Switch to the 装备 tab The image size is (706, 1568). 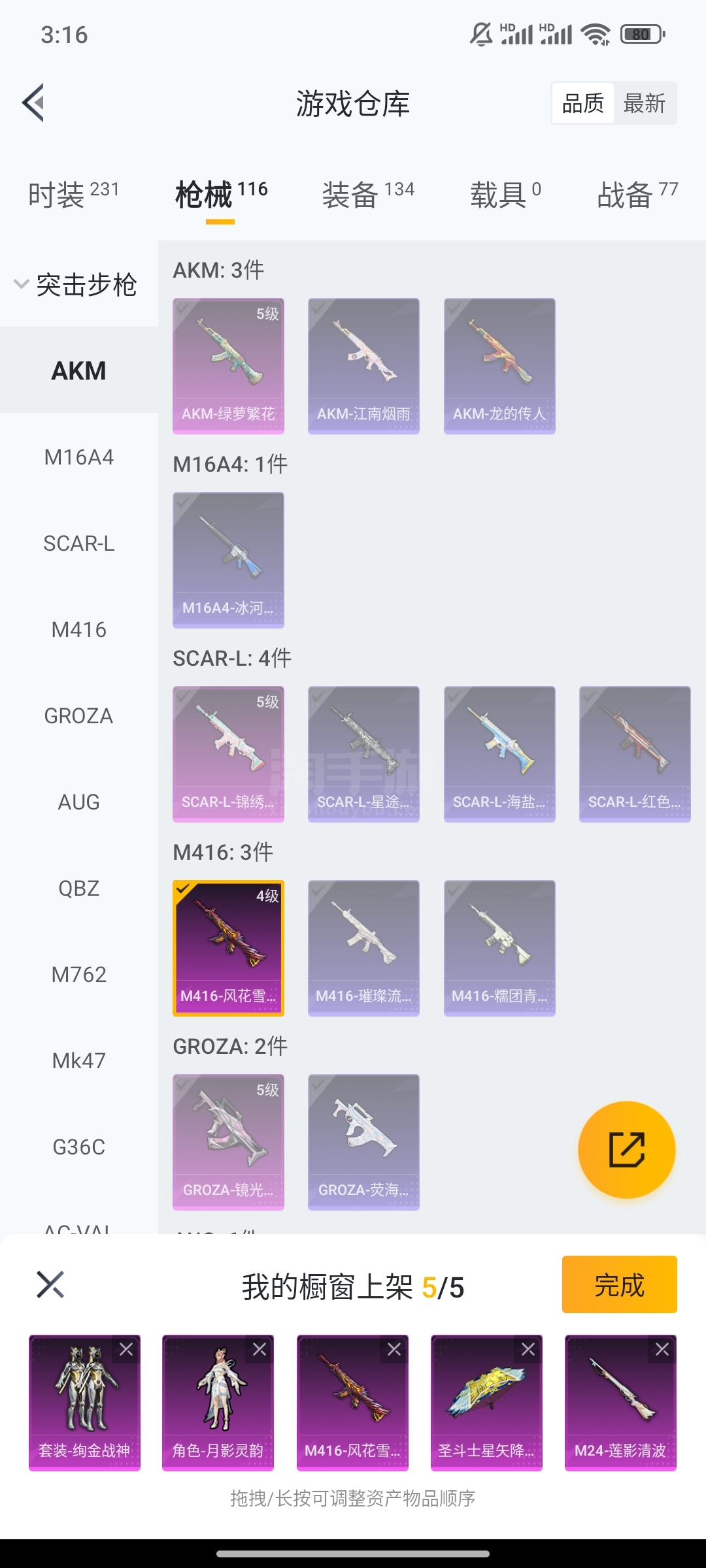[368, 195]
